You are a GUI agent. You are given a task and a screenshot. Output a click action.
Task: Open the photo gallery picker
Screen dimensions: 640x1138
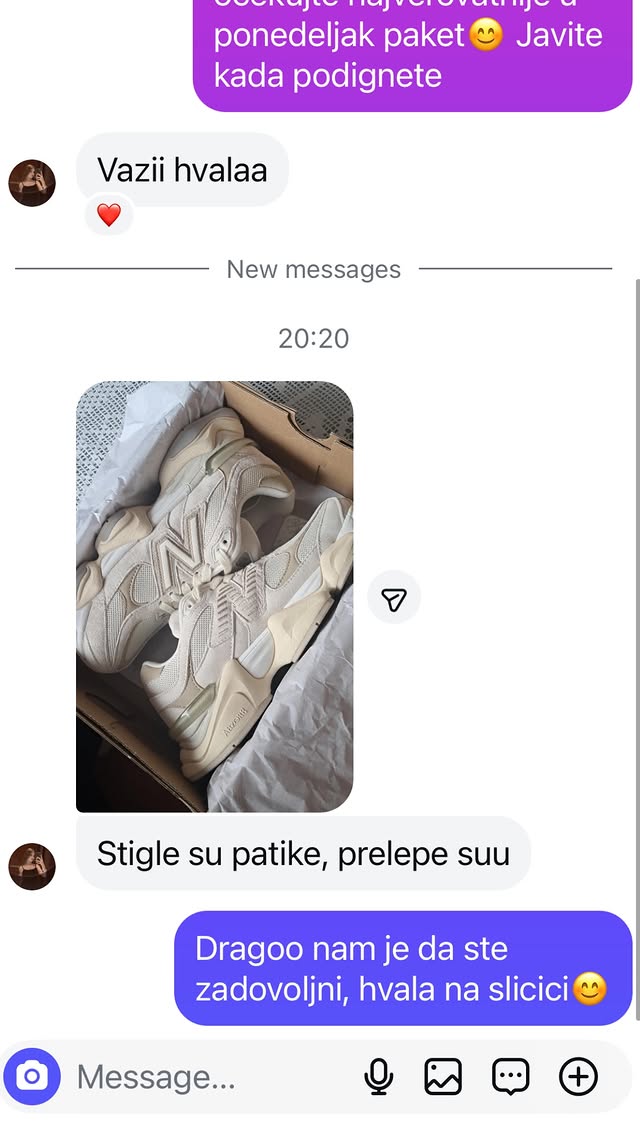click(x=443, y=1077)
